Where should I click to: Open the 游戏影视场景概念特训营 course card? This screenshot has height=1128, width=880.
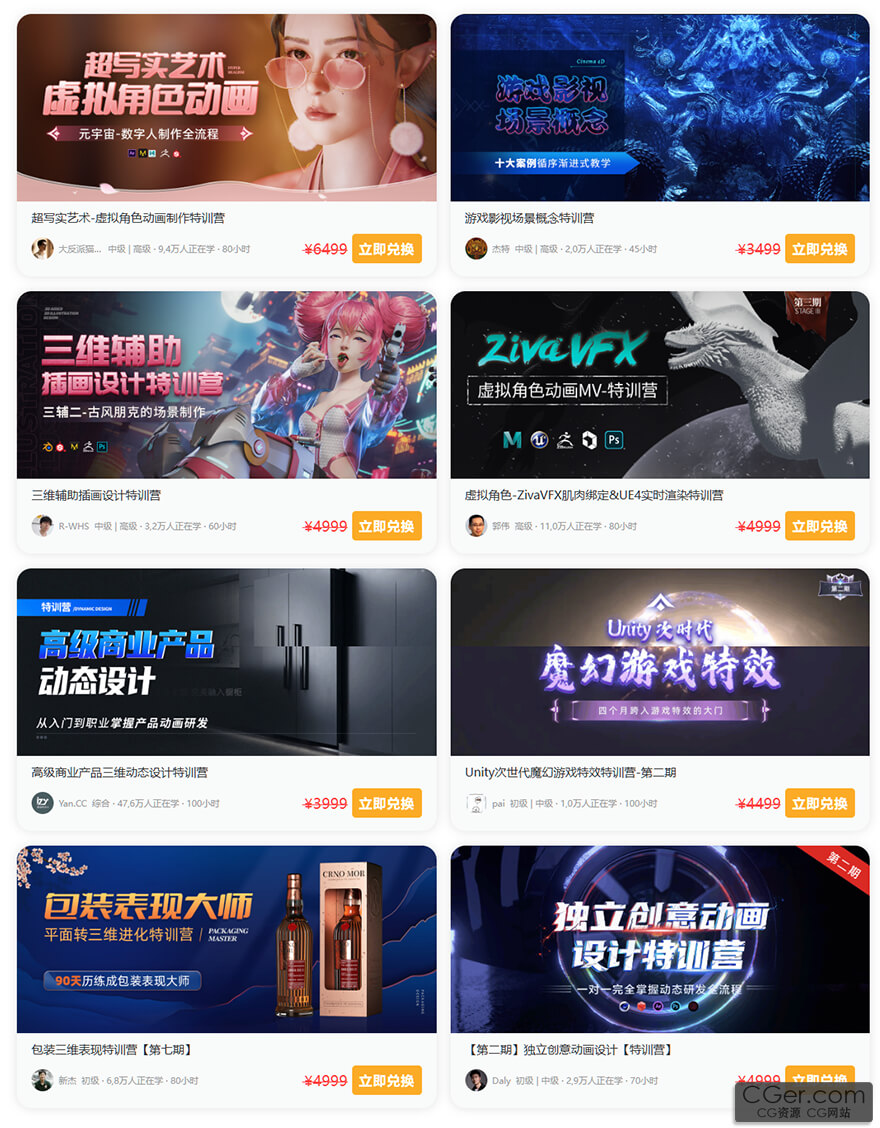click(660, 108)
